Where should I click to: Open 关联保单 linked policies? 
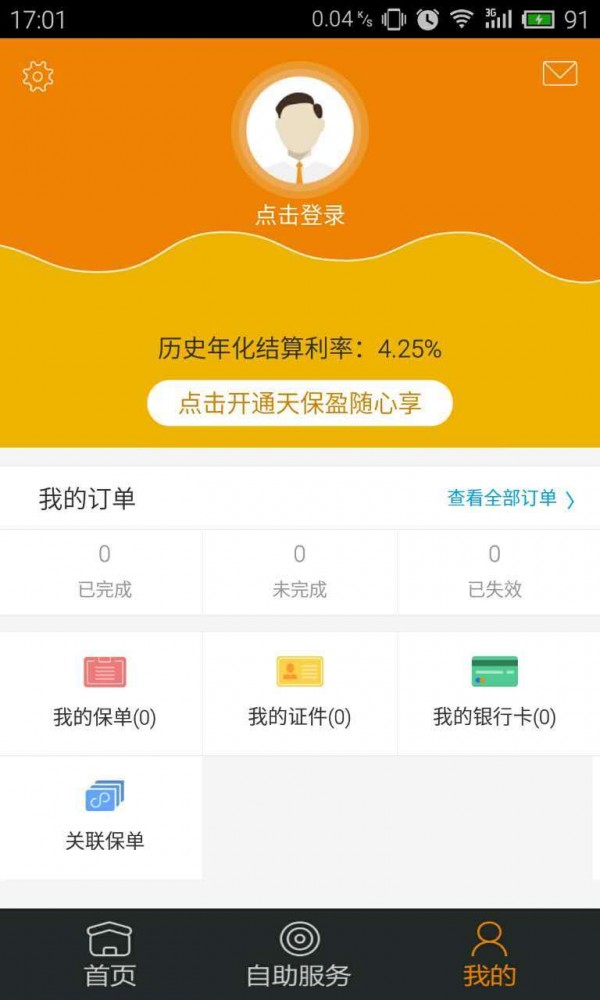click(104, 816)
